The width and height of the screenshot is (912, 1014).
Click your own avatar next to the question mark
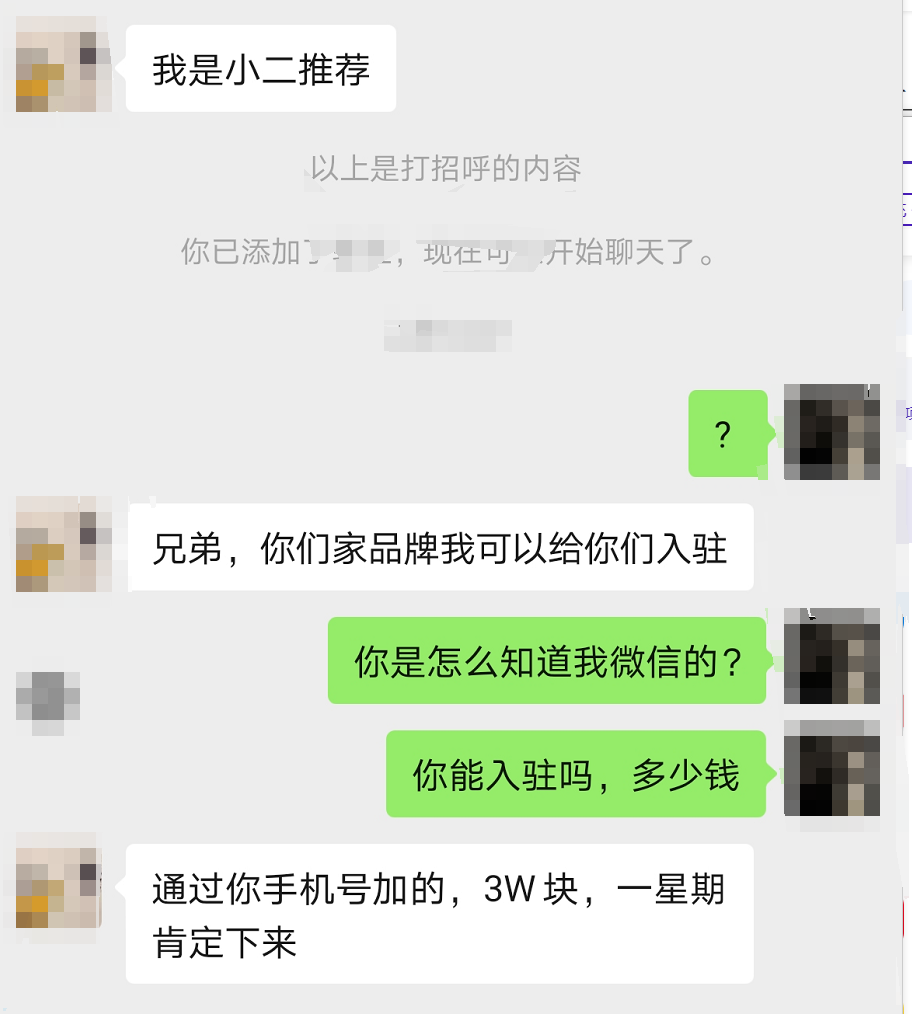point(832,434)
